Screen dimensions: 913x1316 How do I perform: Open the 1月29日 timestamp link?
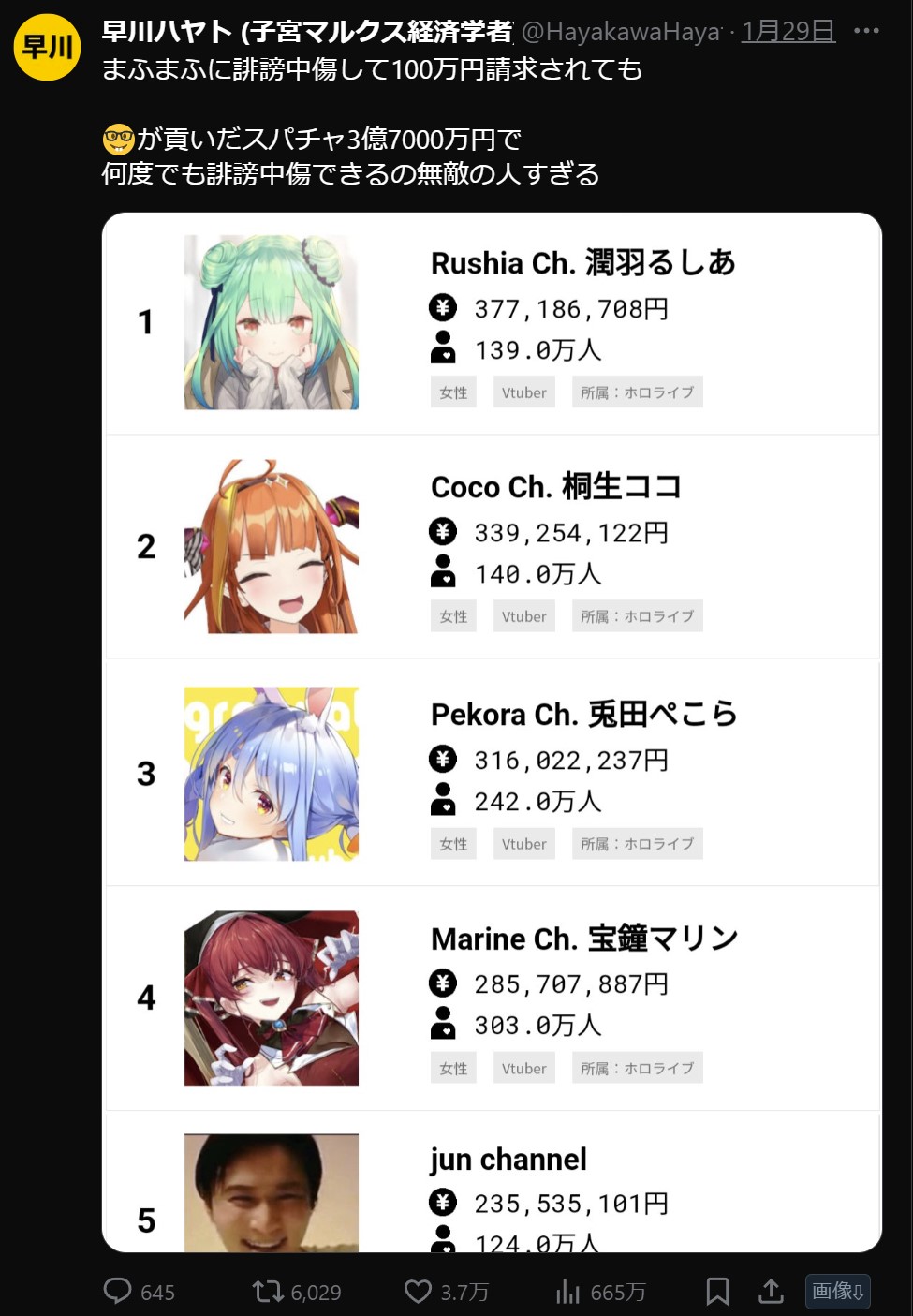(788, 32)
